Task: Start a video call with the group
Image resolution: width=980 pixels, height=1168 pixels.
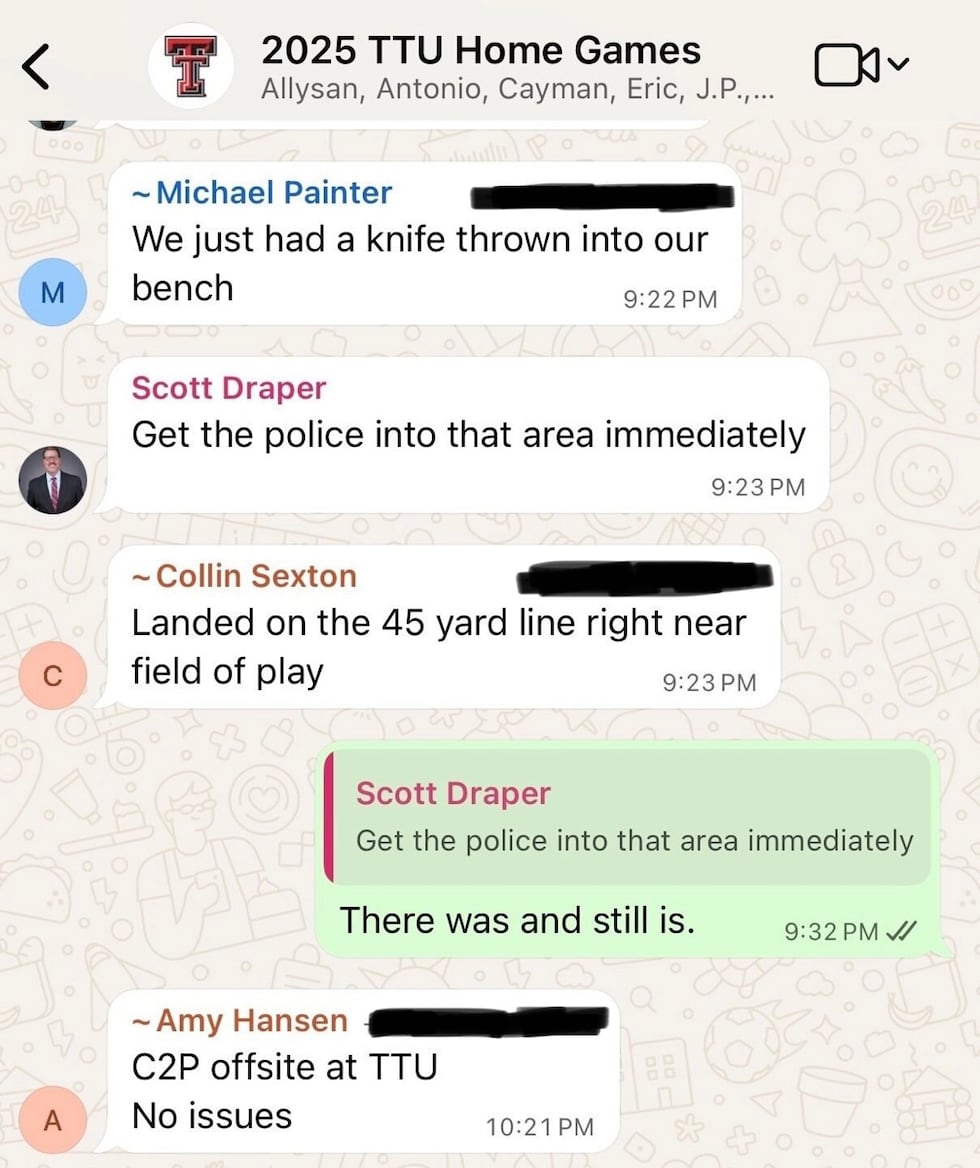Action: coord(849,66)
